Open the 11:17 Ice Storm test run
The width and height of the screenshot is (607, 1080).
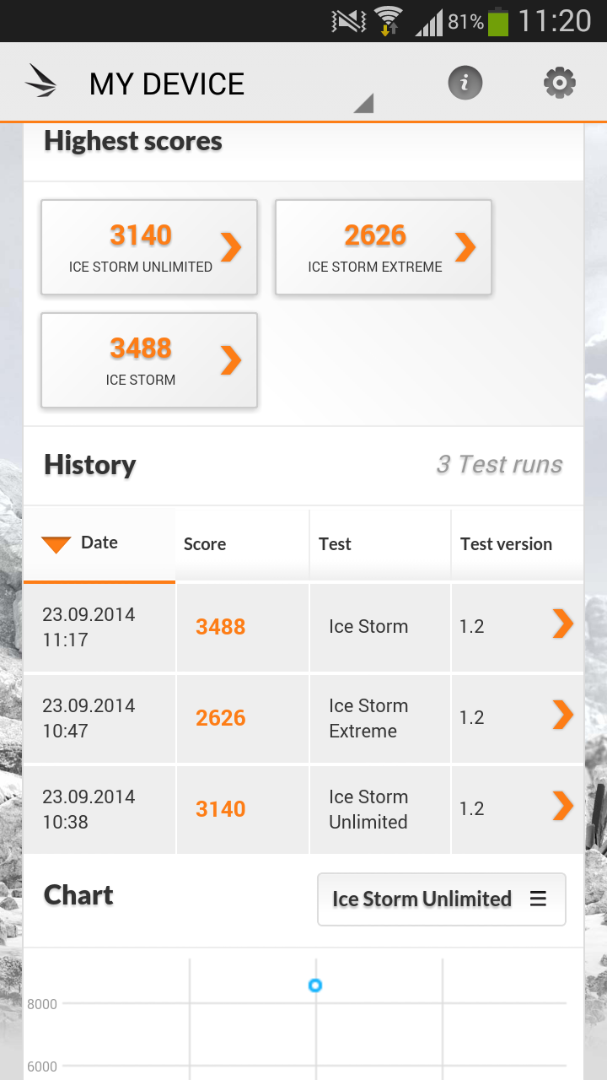[x=303, y=627]
